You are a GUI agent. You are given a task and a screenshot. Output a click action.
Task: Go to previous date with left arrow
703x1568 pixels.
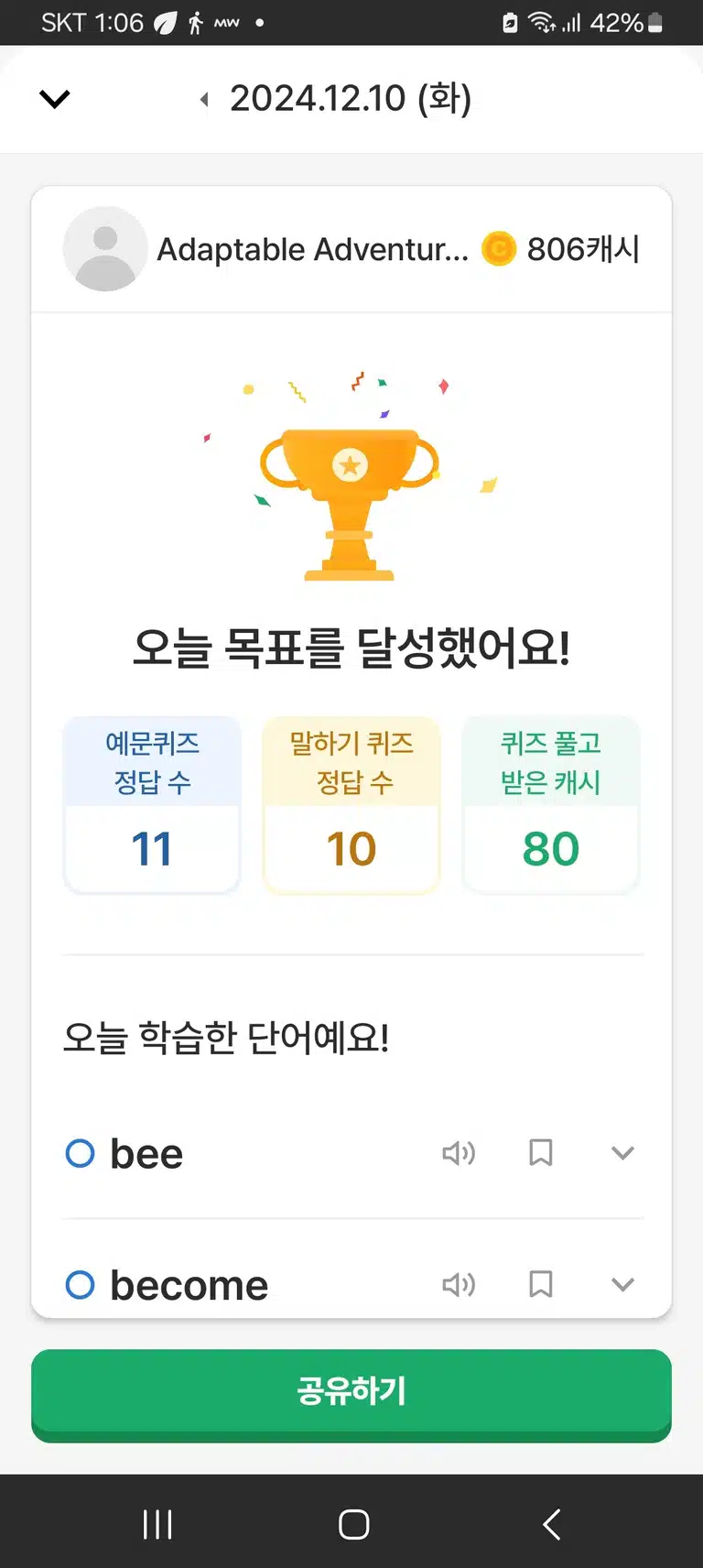coord(205,99)
